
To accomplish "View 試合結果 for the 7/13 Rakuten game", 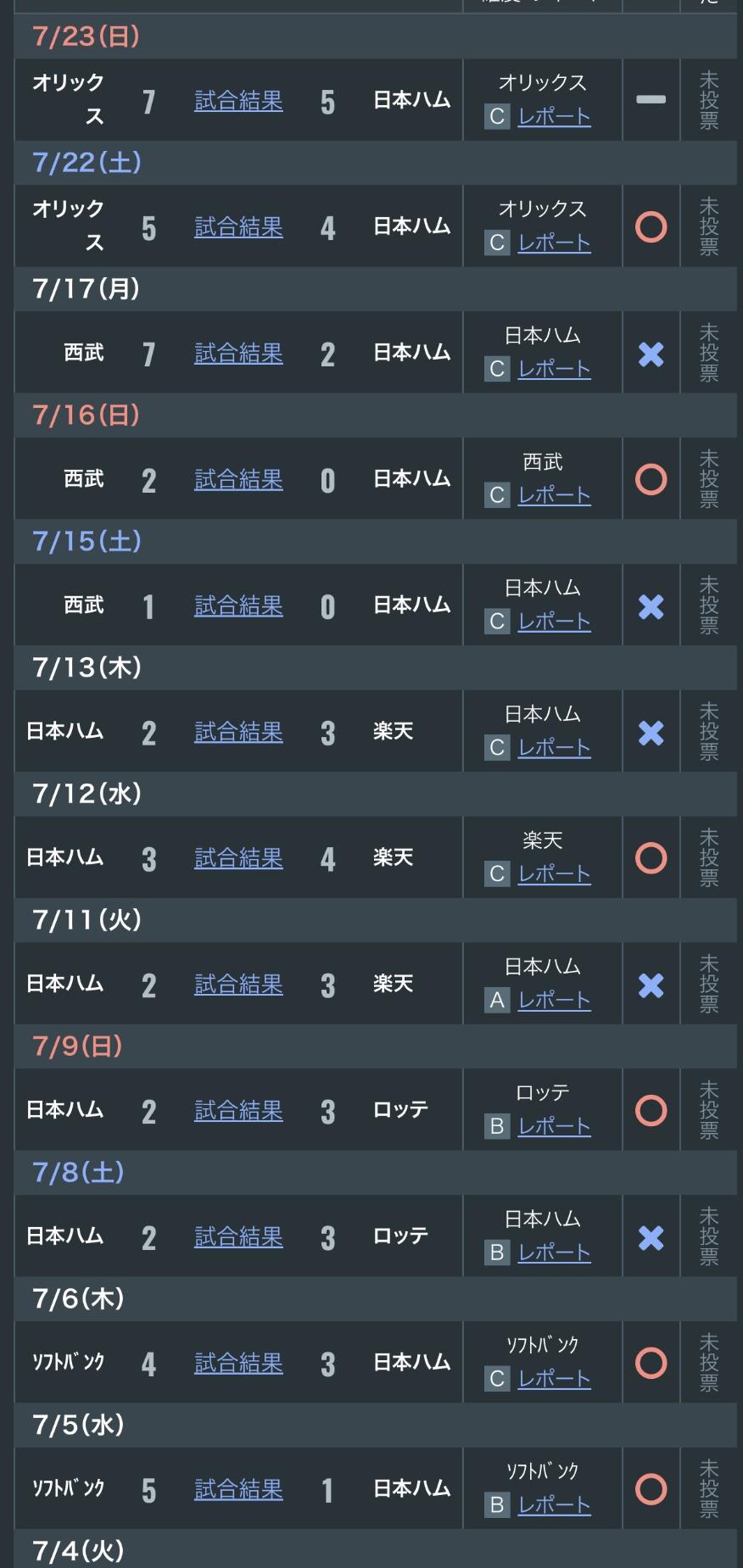I will click(x=238, y=733).
